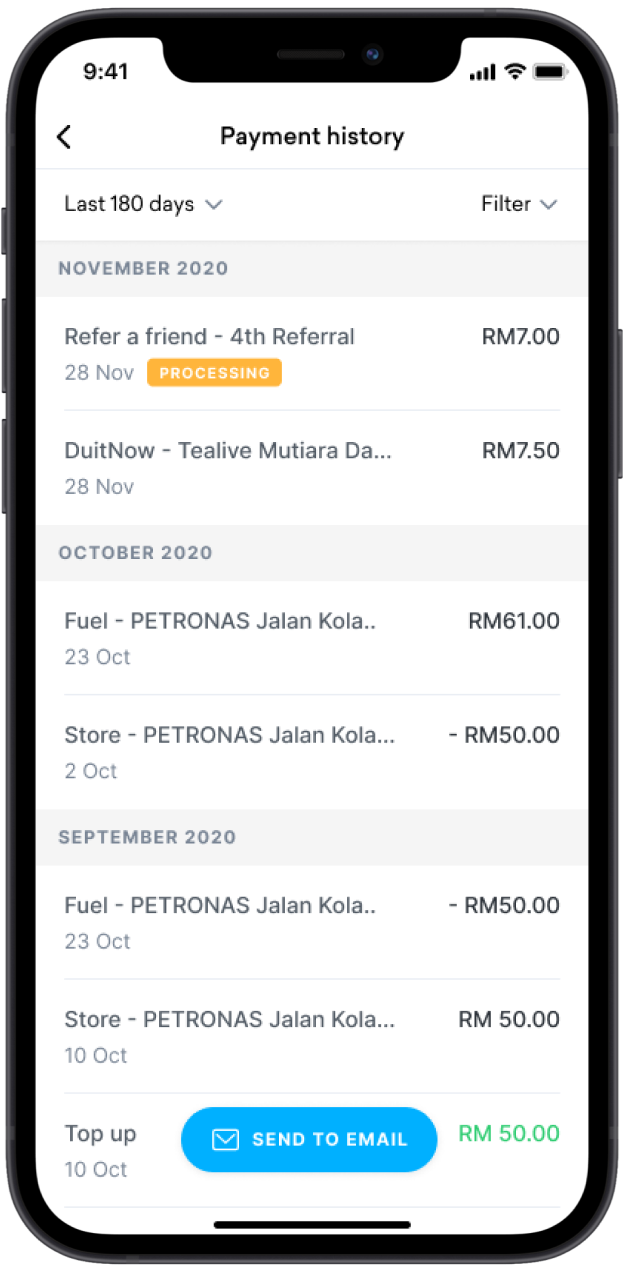
Task: Open Refer a friend 4th Referral transaction
Action: pos(310,353)
